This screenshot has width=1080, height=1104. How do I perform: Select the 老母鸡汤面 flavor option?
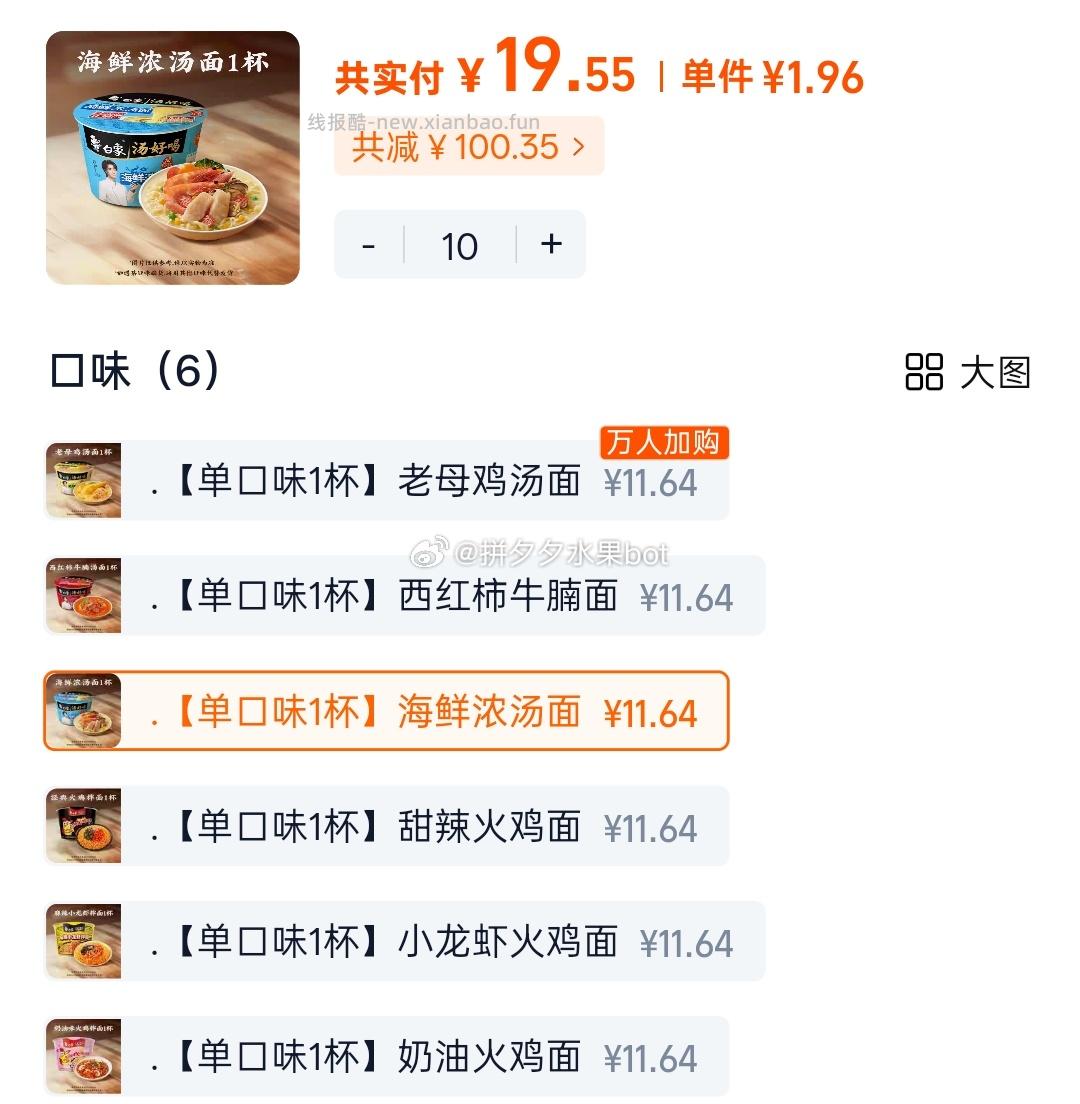(400, 481)
